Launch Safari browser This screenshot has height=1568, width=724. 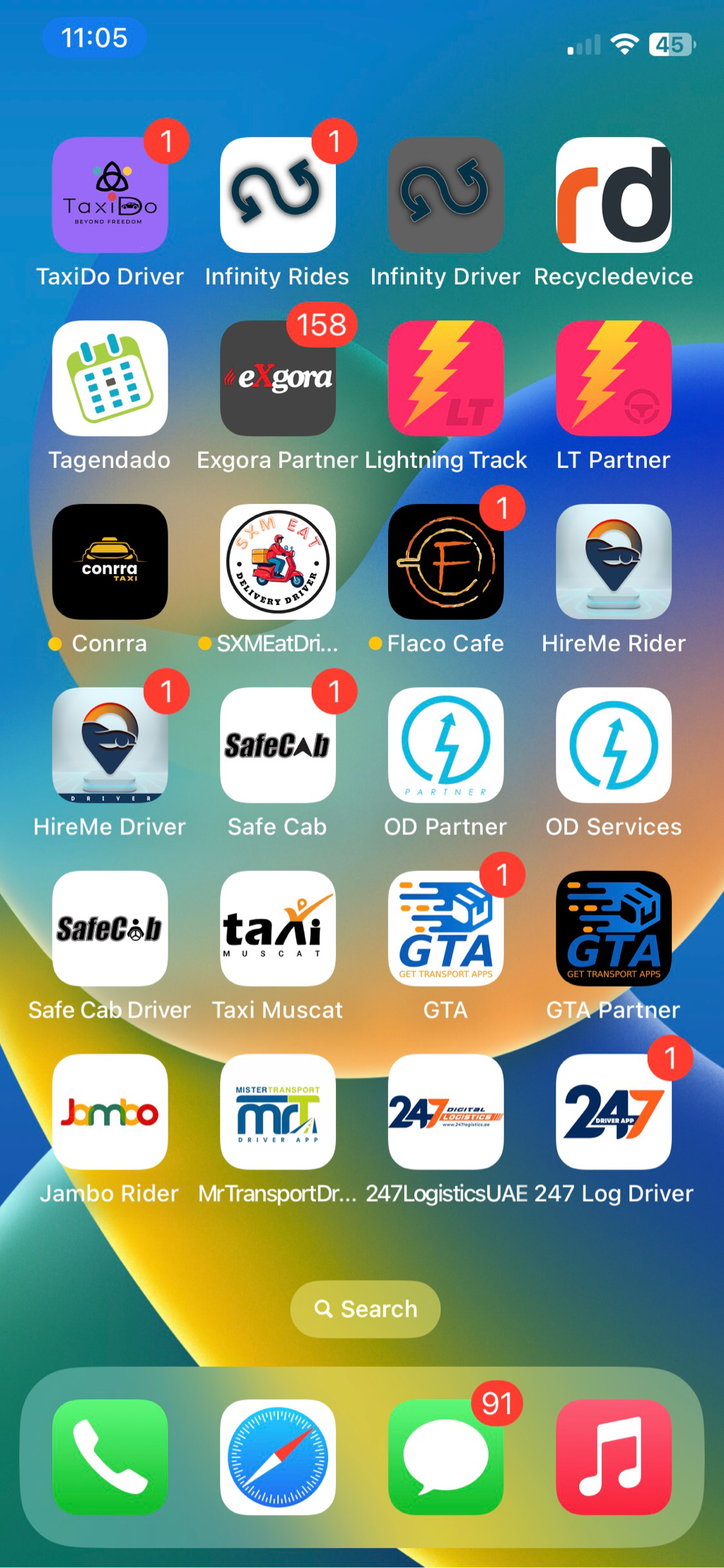(x=277, y=1456)
